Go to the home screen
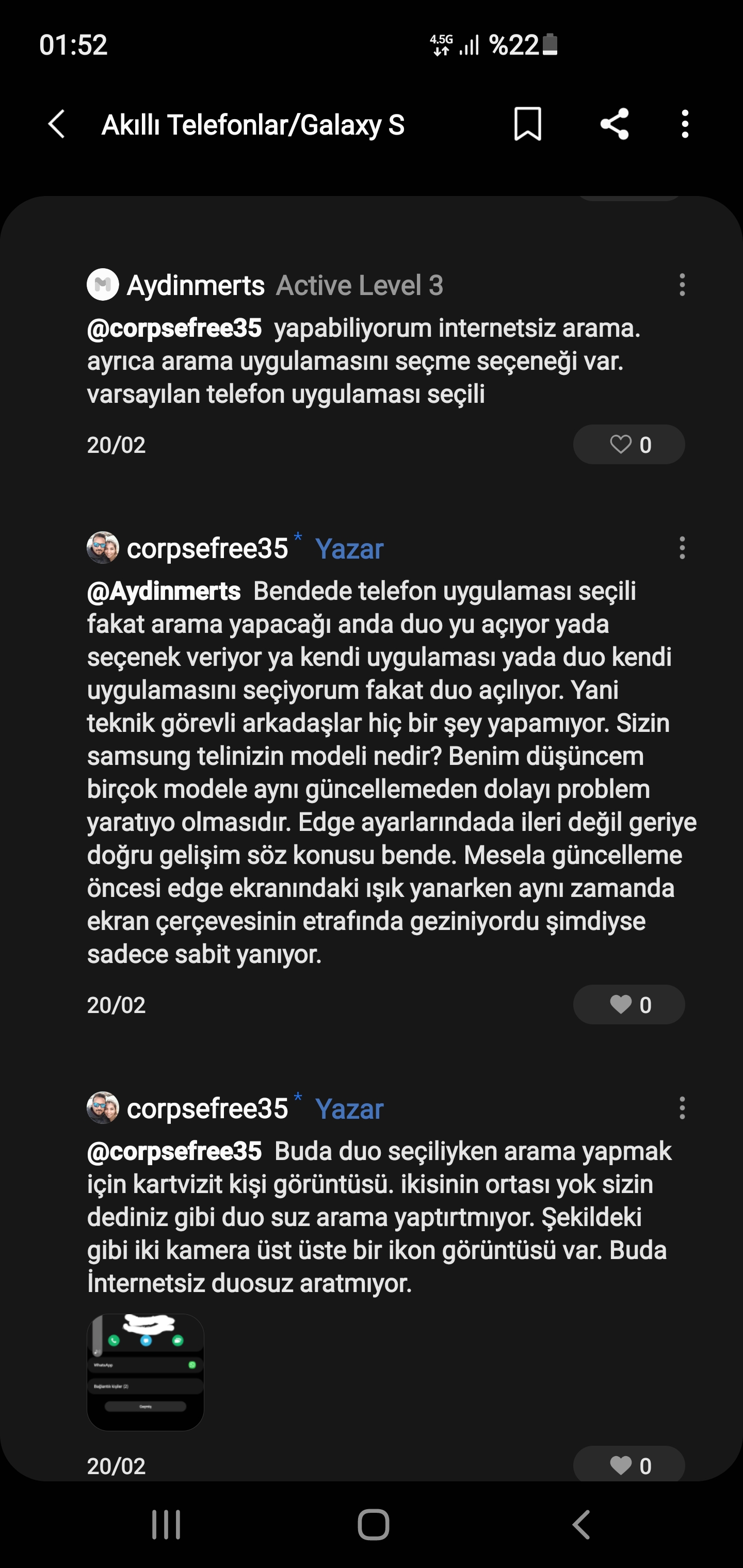 click(x=373, y=1525)
